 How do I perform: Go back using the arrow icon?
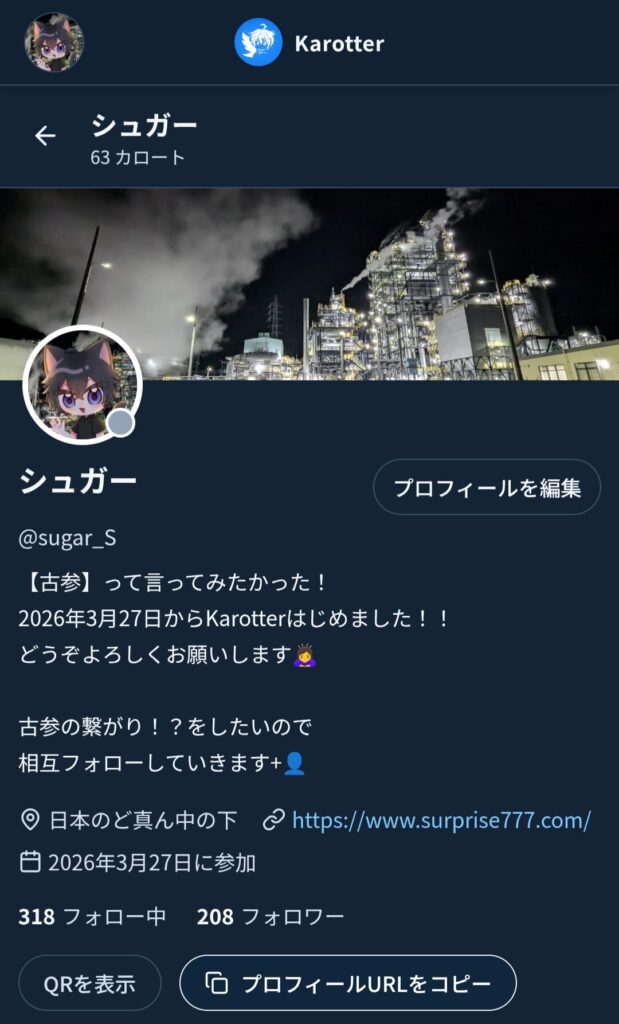pos(45,136)
